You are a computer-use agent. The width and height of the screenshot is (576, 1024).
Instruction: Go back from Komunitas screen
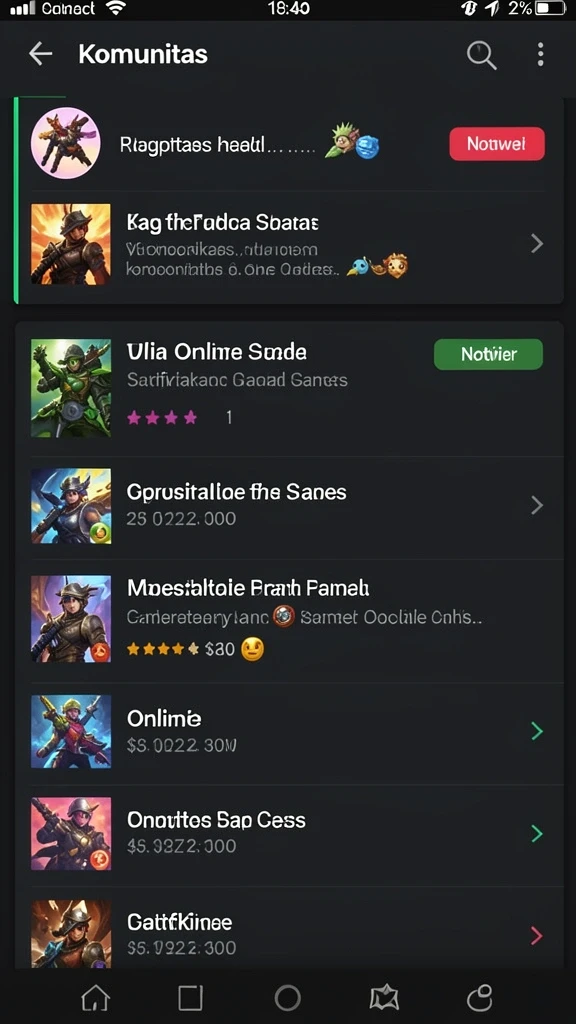pos(40,55)
